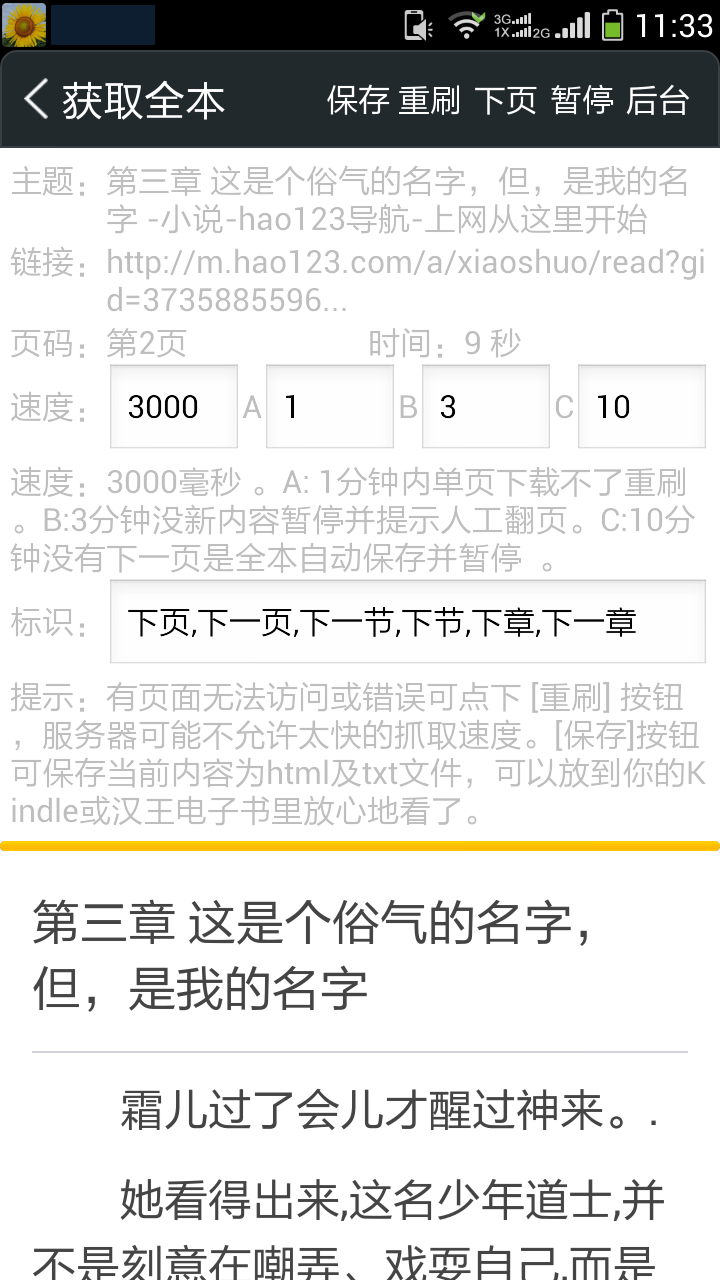720x1280 pixels.
Task: Tap 暂停 to pause fetching
Action: [x=582, y=100]
